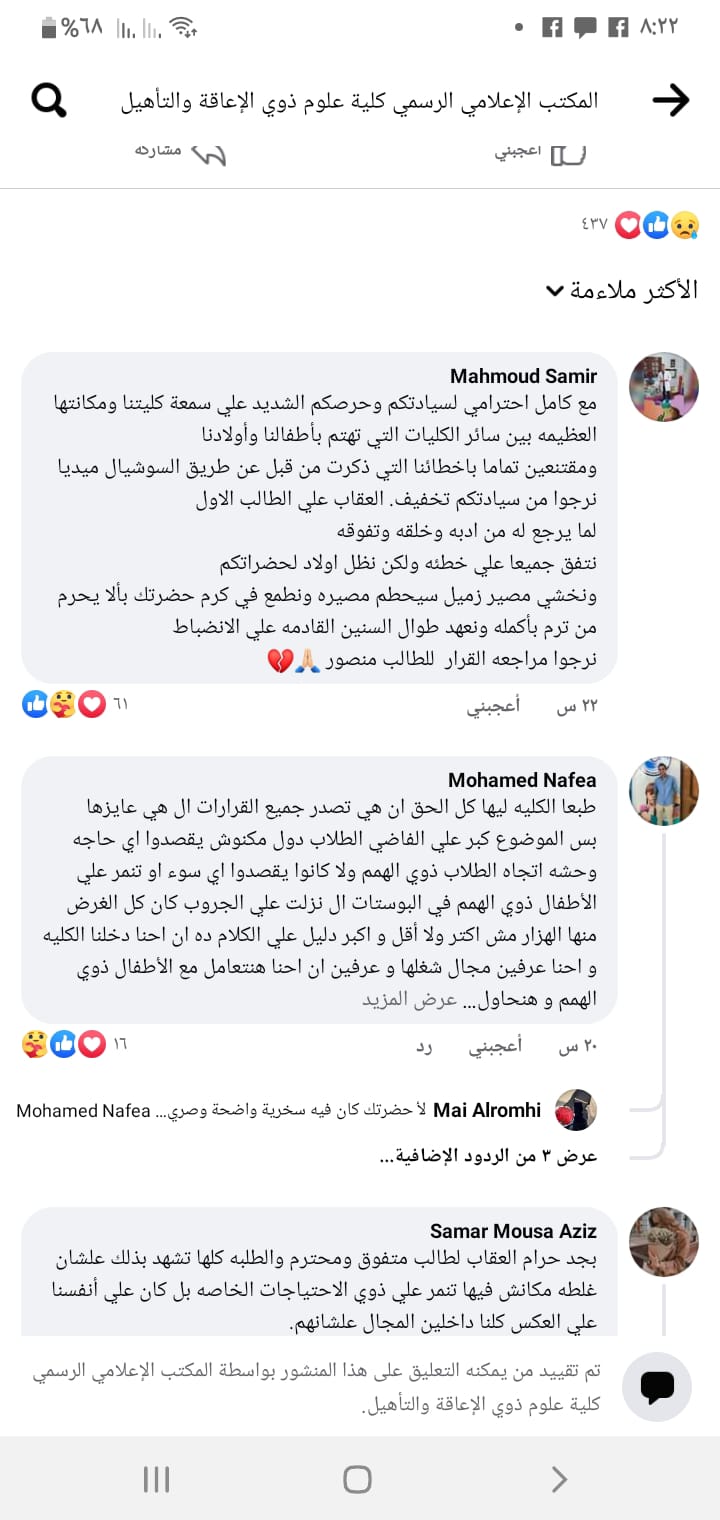
Task: Reply to Mohamed Nafea's comment via رد
Action: pyautogui.click(x=424, y=1047)
